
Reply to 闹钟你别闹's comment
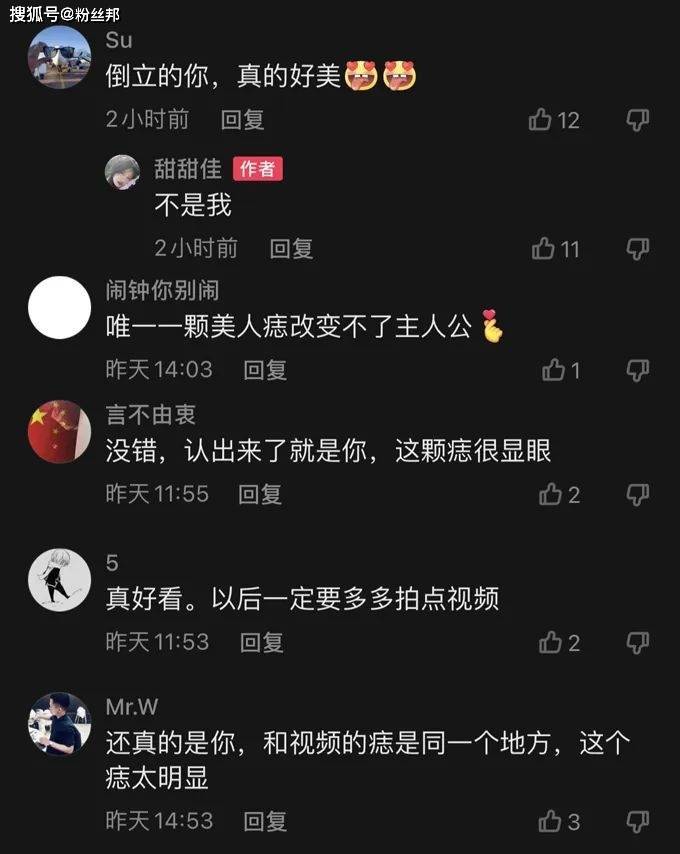coord(265,370)
